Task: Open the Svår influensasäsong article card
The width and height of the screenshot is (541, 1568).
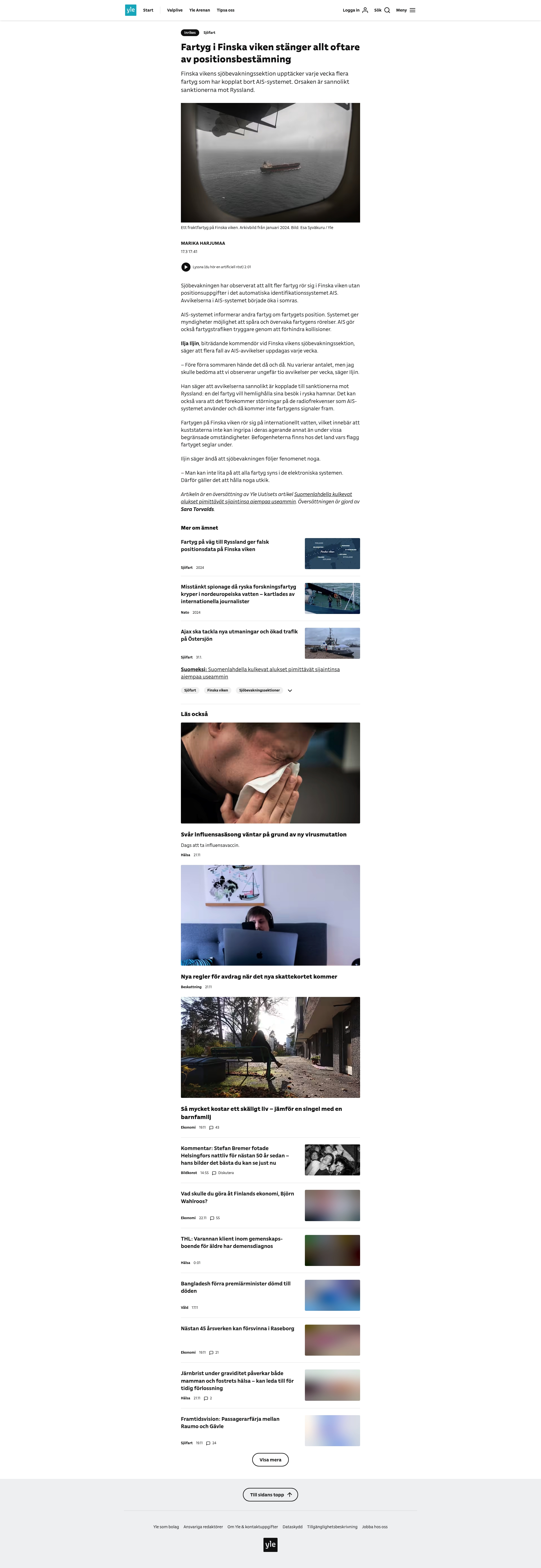Action: 263,834
